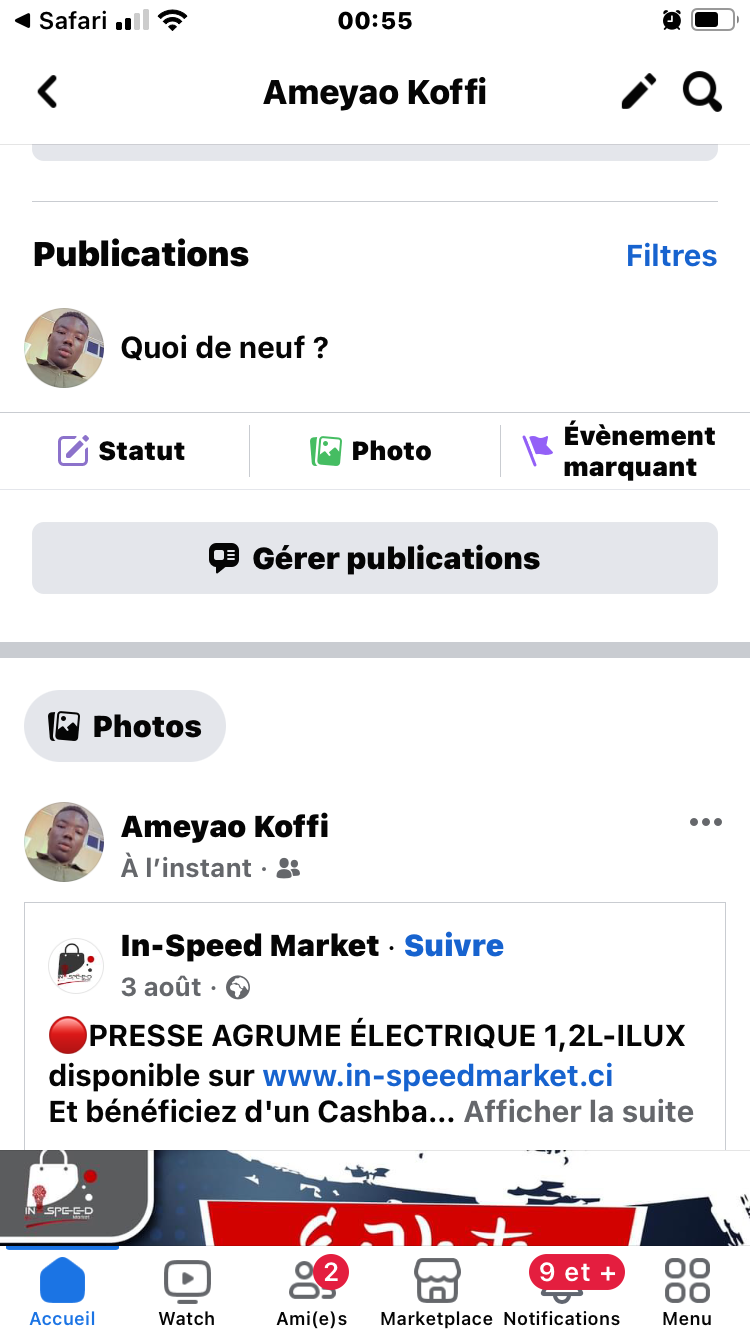Screen dimensions: 750x1334
Task: Open the Filtres options for publications
Action: pyautogui.click(x=671, y=256)
